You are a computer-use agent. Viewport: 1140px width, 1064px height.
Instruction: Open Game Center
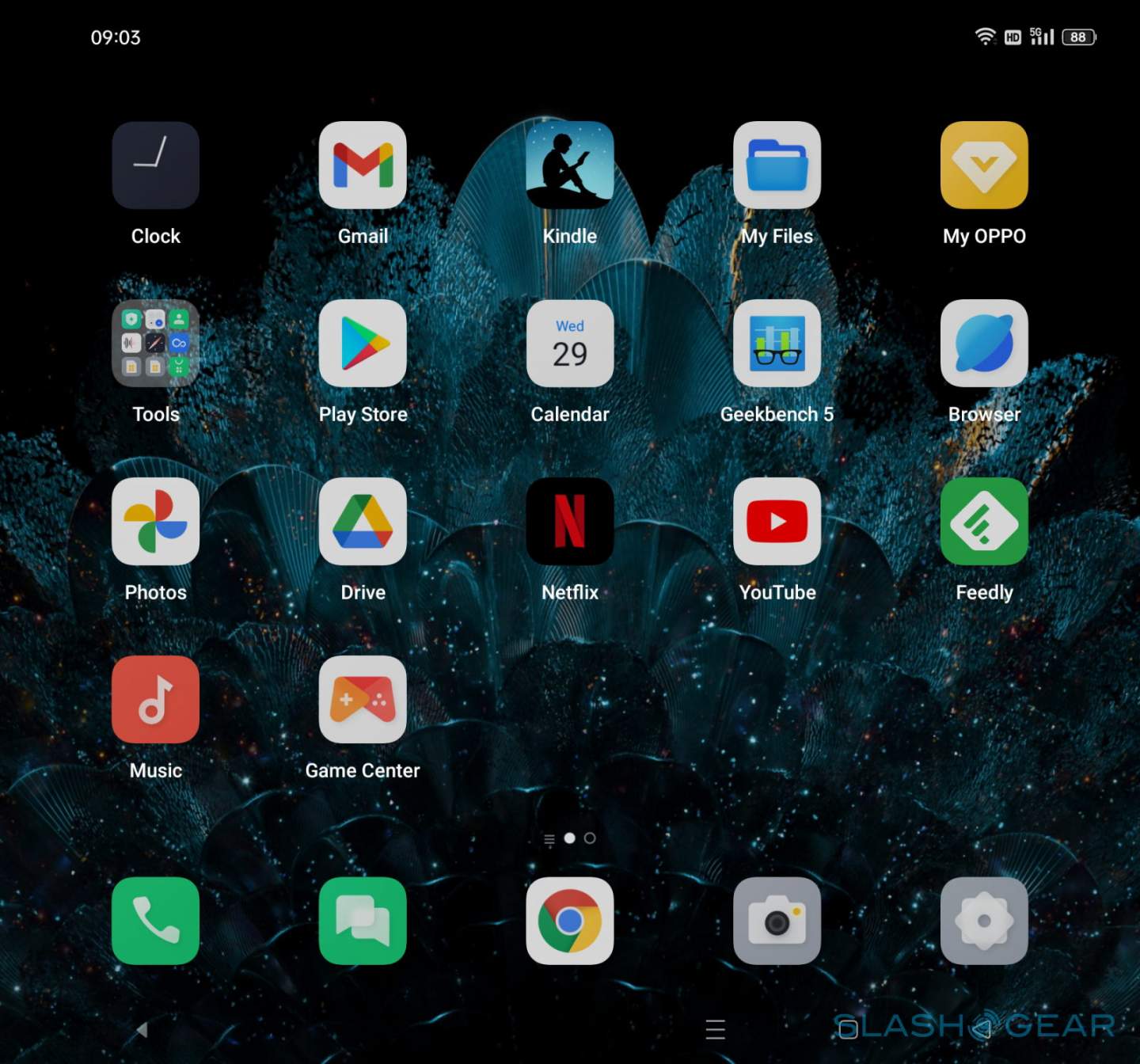click(x=363, y=699)
